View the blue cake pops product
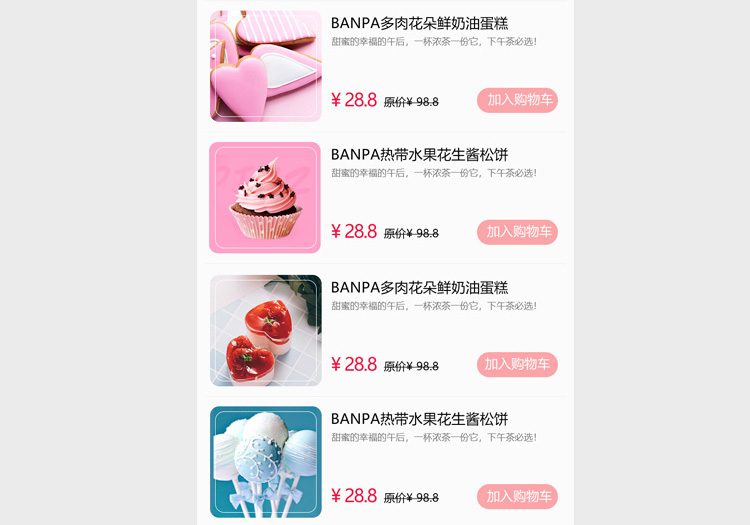Image resolution: width=750 pixels, height=525 pixels. click(265, 462)
